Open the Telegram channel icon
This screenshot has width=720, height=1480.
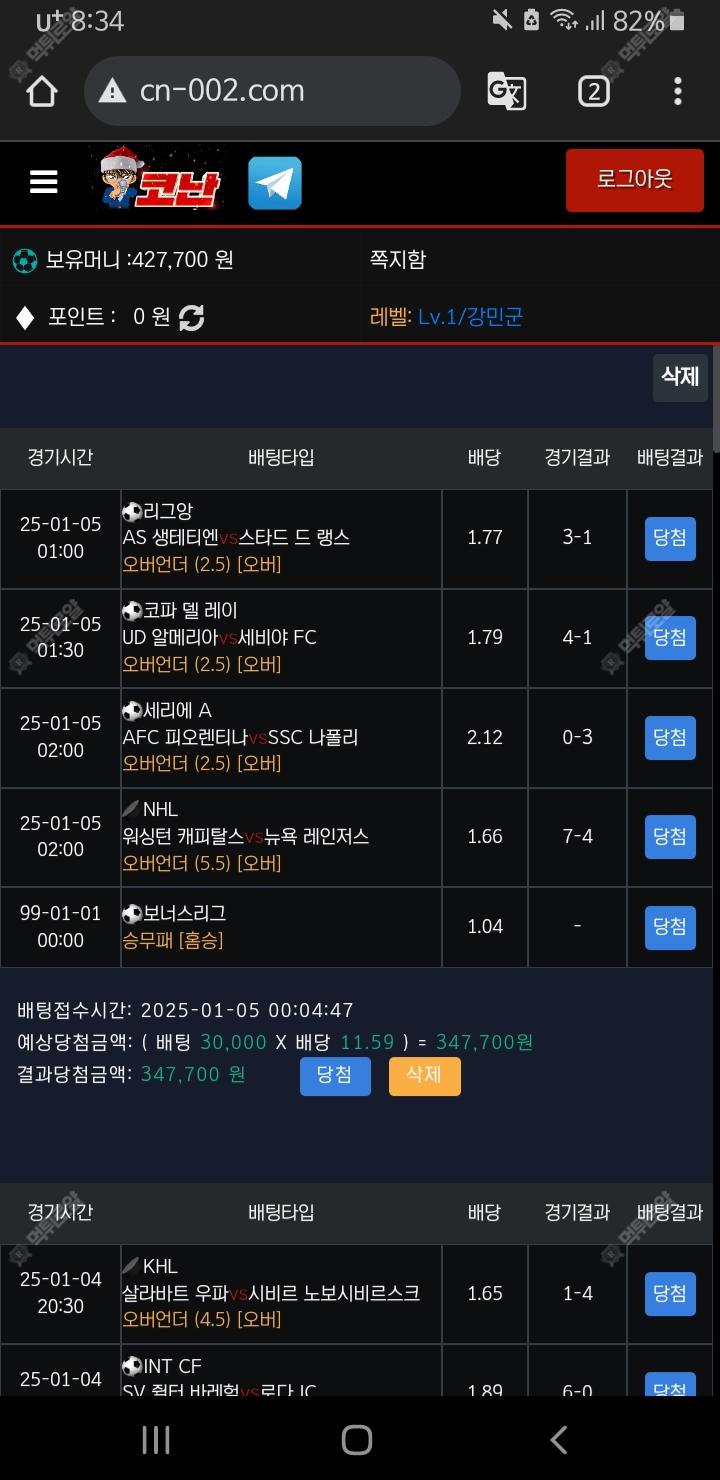[275, 183]
